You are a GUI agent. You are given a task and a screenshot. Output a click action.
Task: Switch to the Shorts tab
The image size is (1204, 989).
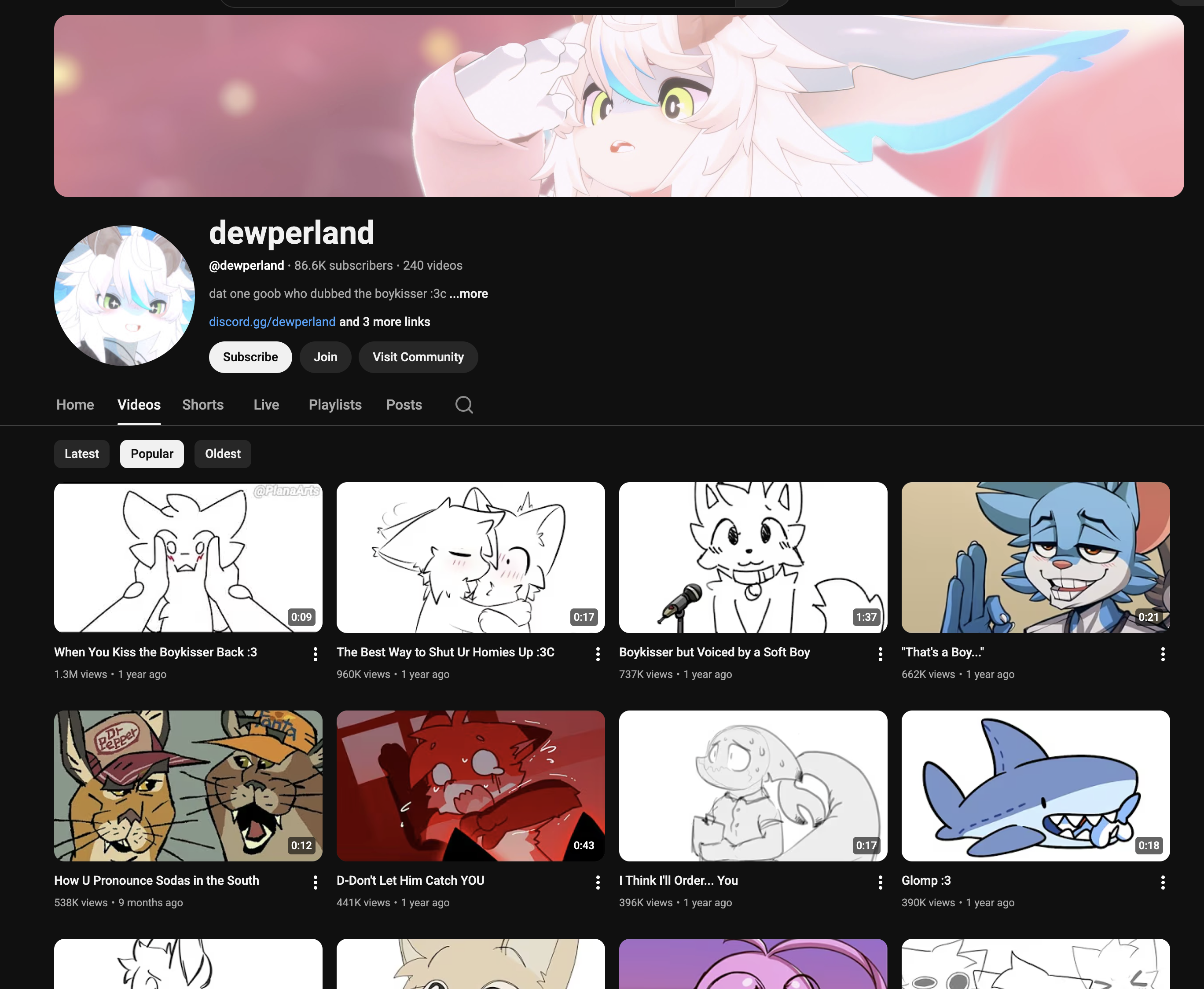tap(203, 405)
